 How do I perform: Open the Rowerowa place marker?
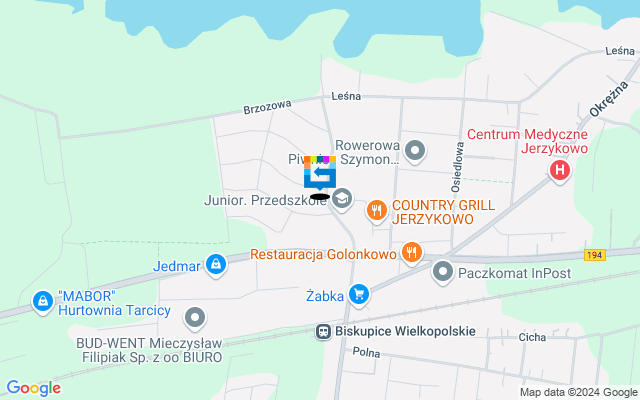click(x=415, y=151)
